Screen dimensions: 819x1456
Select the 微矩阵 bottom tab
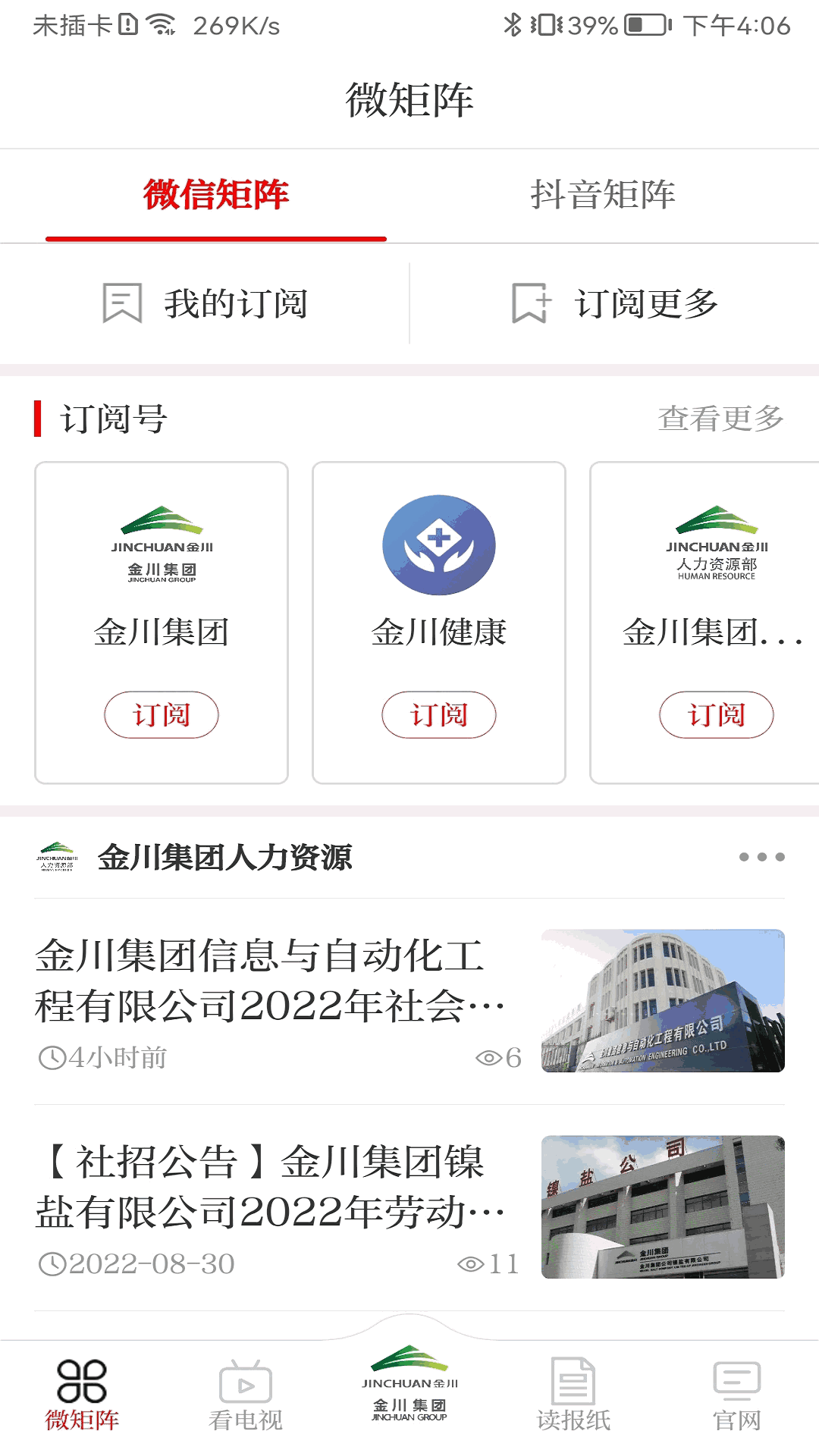tap(82, 1395)
